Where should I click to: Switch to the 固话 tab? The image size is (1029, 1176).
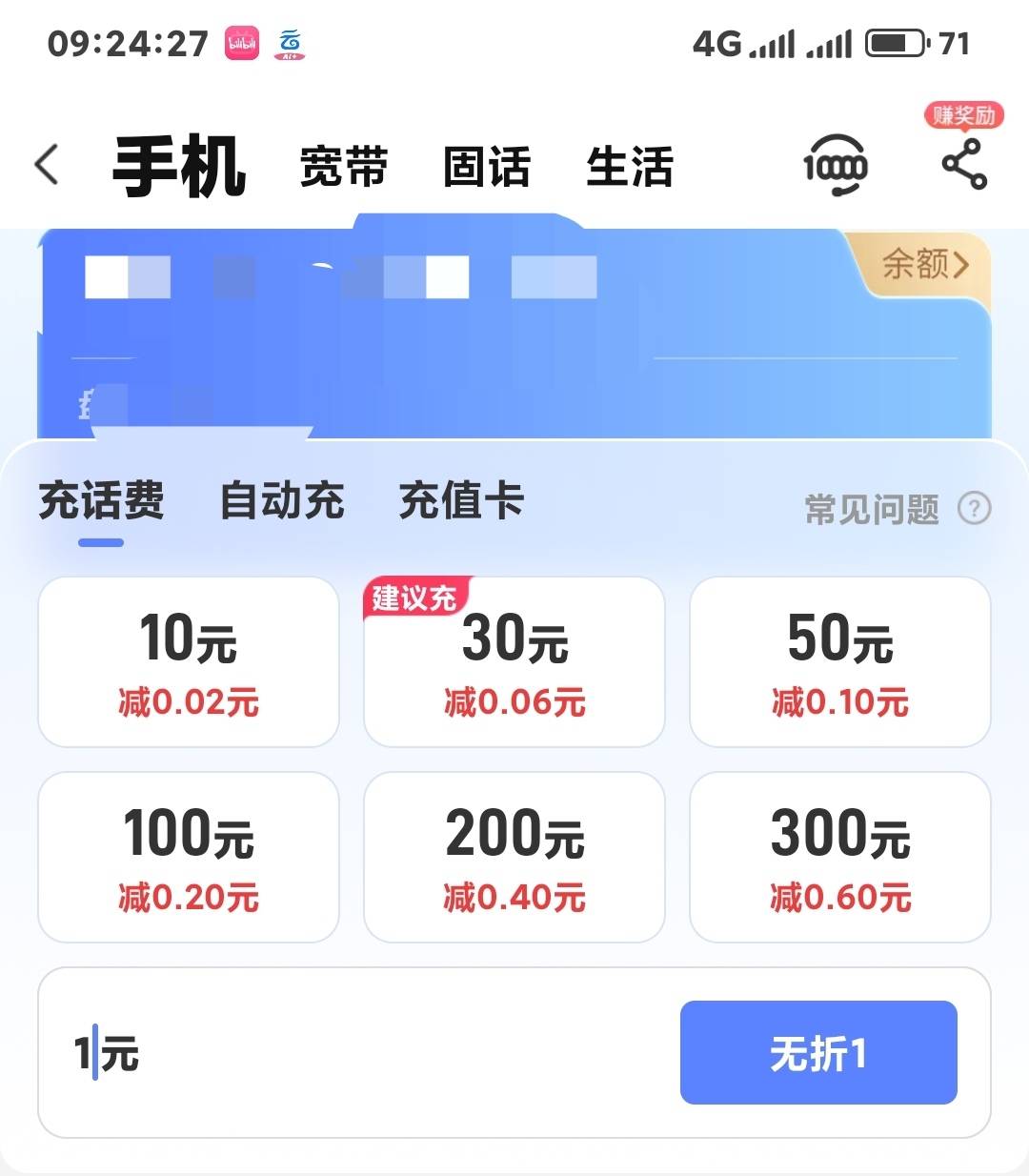pyautogui.click(x=487, y=167)
